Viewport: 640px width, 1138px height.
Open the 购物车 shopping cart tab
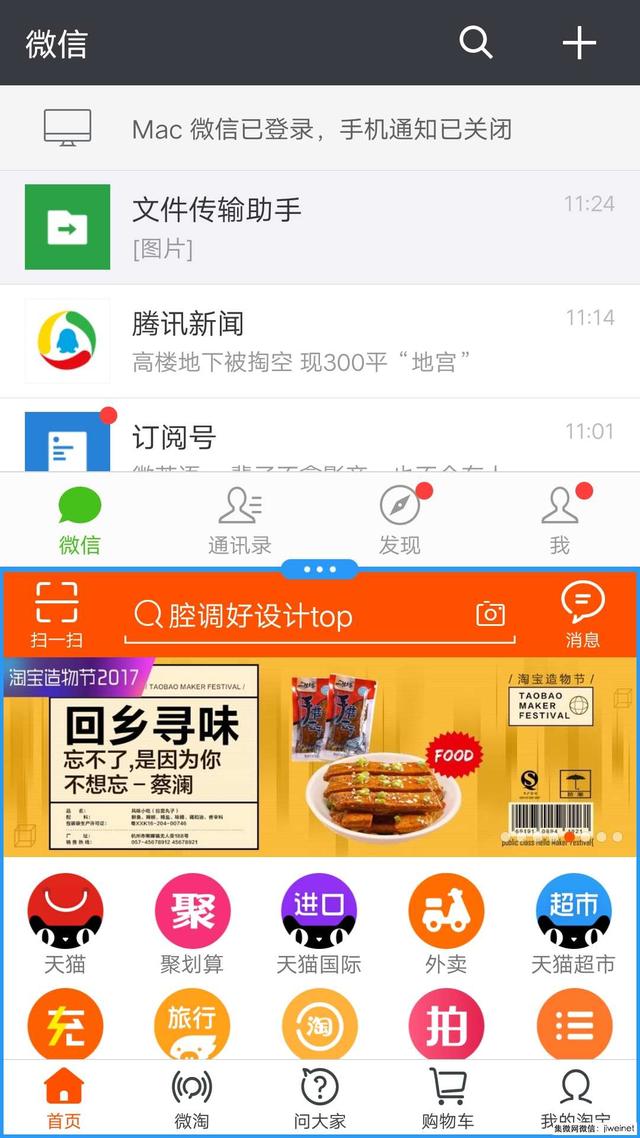tap(447, 1099)
